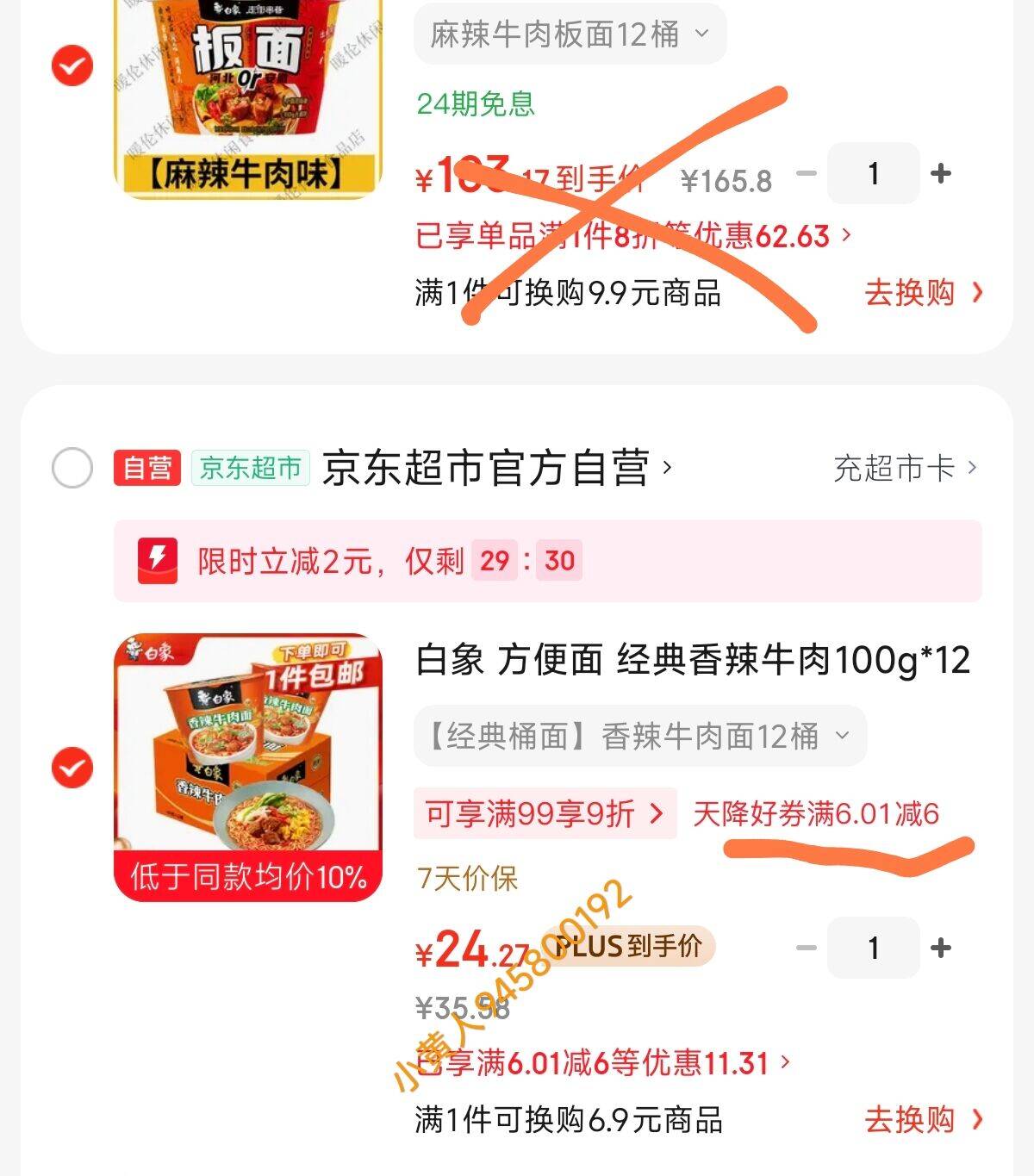Decrease the 板面 quantity with the minus
1034x1176 pixels.
pos(807,174)
